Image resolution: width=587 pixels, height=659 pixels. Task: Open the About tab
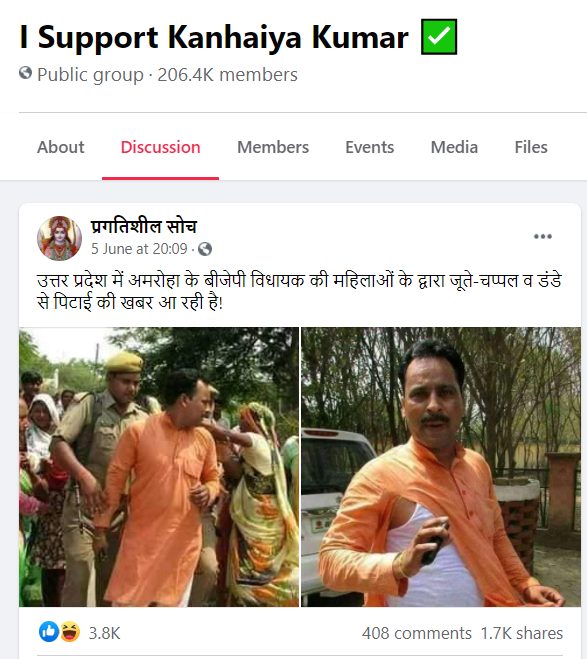point(61,147)
